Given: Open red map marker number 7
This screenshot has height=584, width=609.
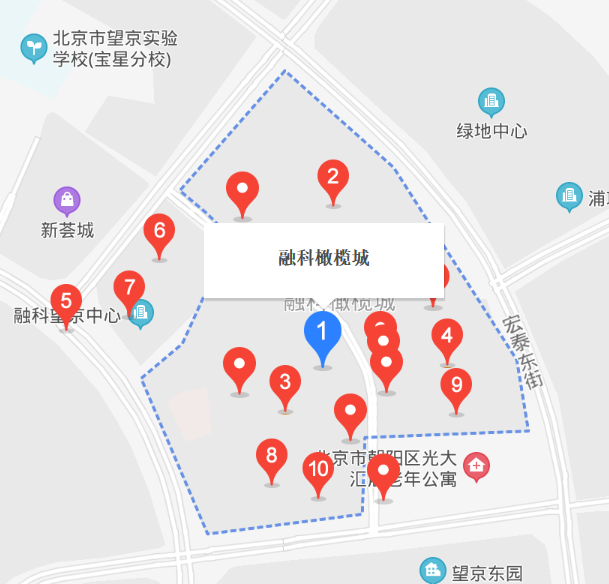Looking at the screenshot, I should click(128, 289).
